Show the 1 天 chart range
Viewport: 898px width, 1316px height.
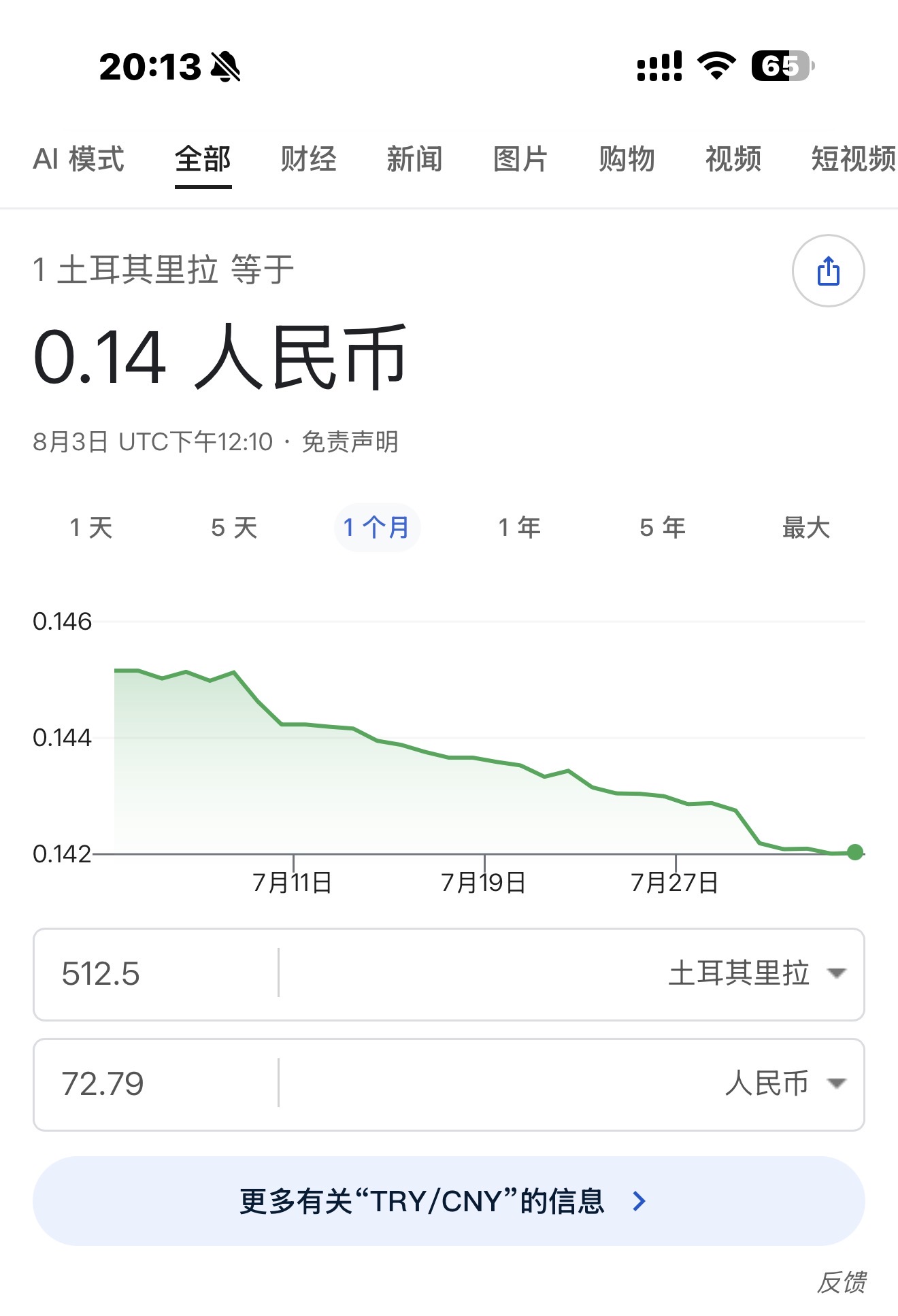coord(91,527)
